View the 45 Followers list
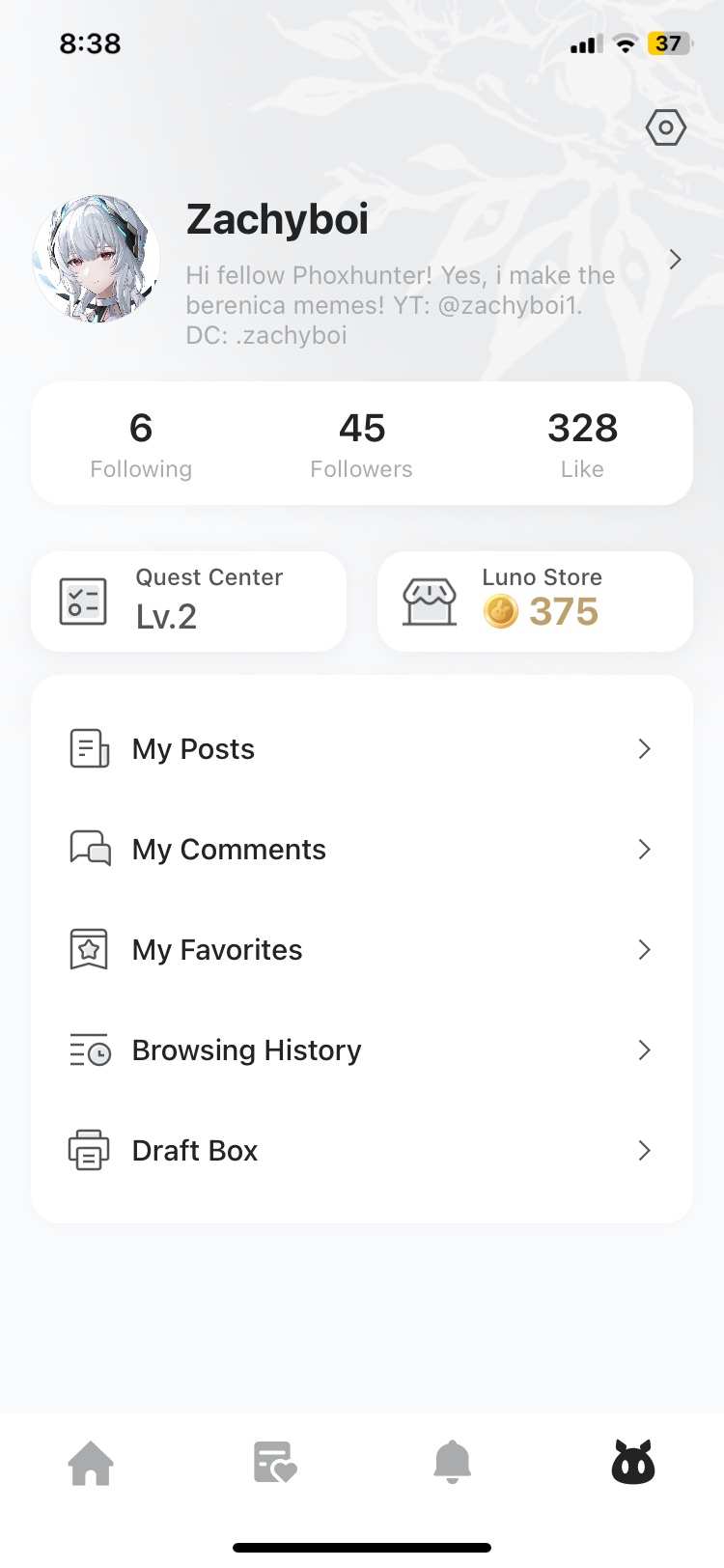 coord(362,443)
